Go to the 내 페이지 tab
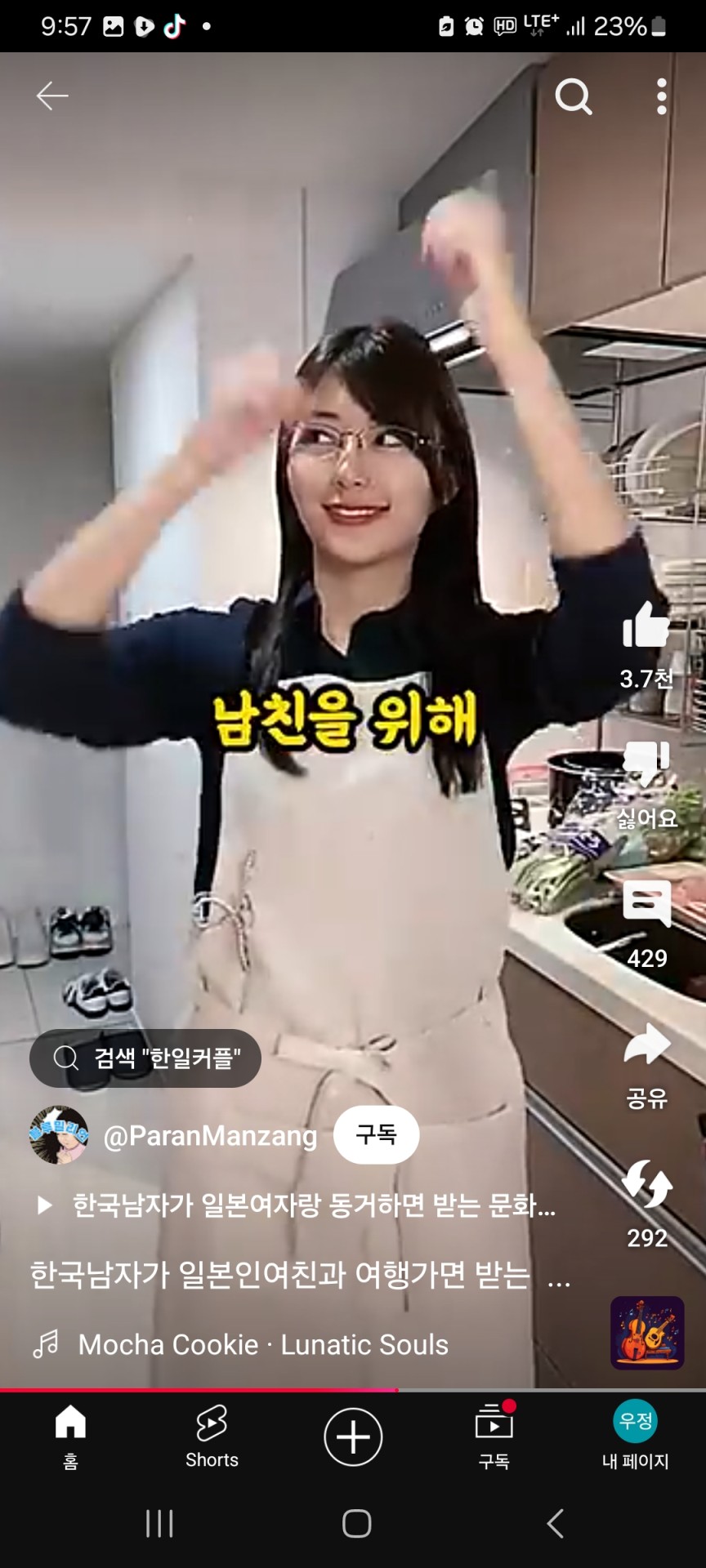Image resolution: width=706 pixels, height=1568 pixels. (x=635, y=1437)
